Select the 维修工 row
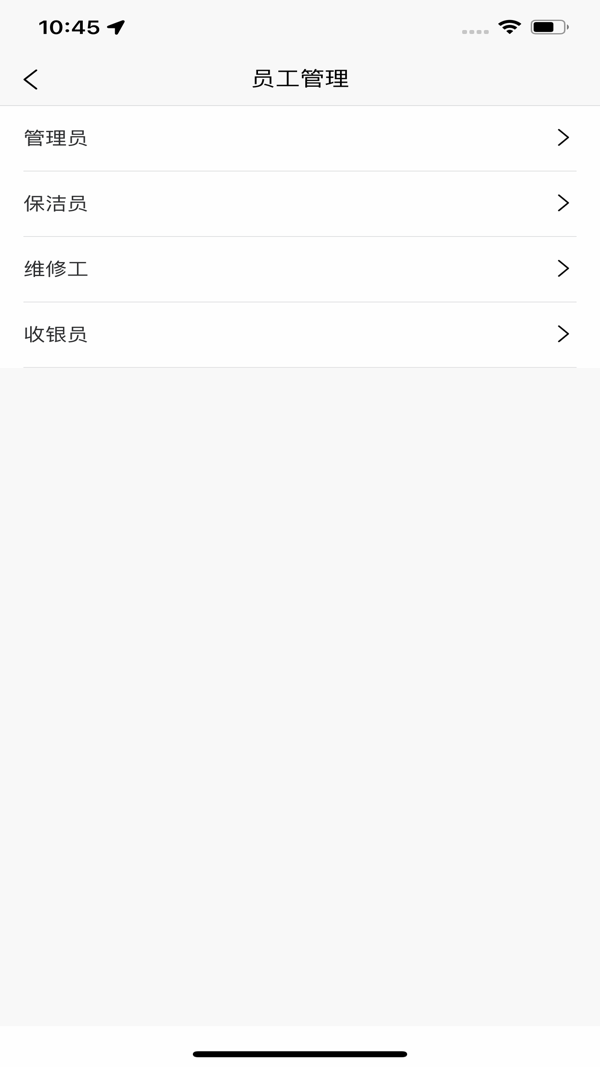 (x=299, y=269)
